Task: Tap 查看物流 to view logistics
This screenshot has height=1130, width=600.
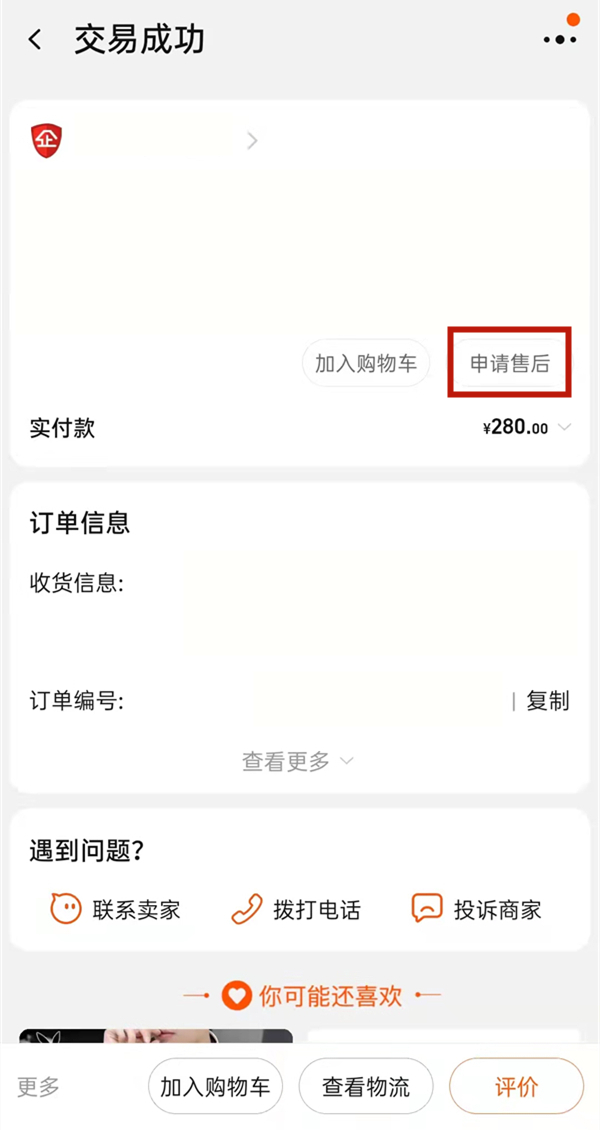Action: [x=366, y=1087]
